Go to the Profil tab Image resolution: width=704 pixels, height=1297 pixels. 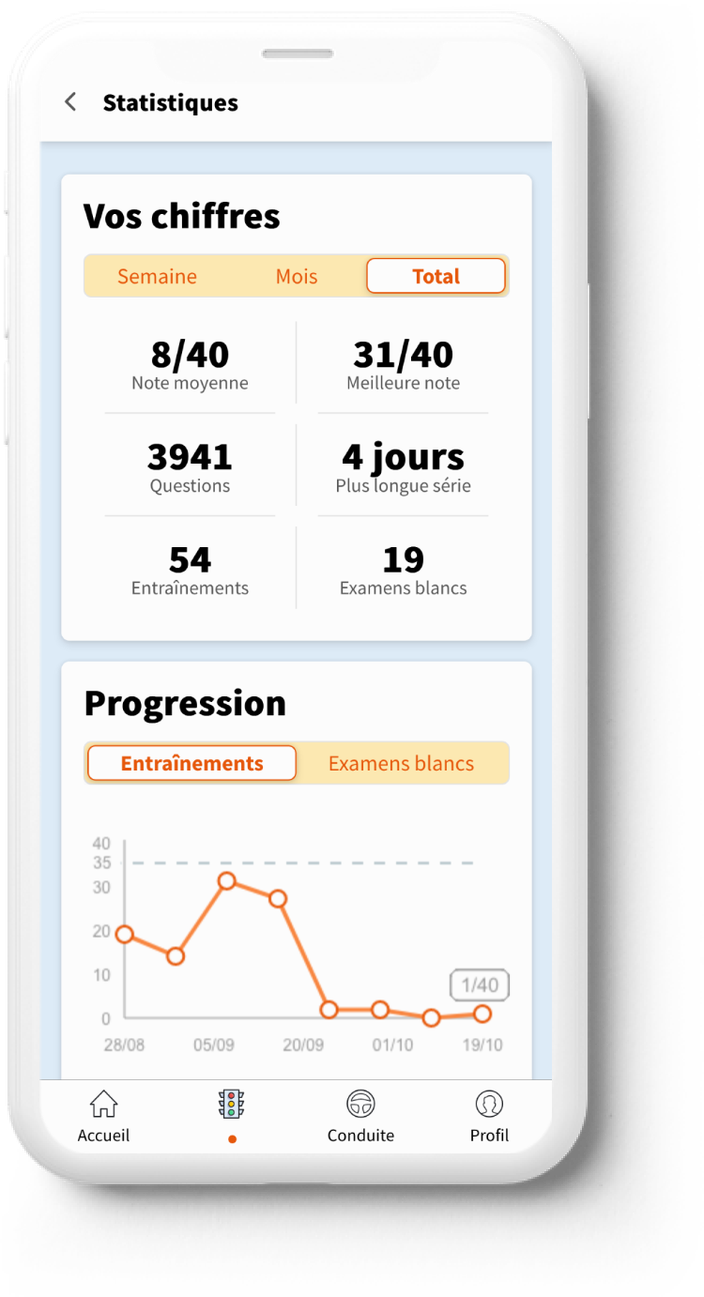click(x=489, y=1116)
